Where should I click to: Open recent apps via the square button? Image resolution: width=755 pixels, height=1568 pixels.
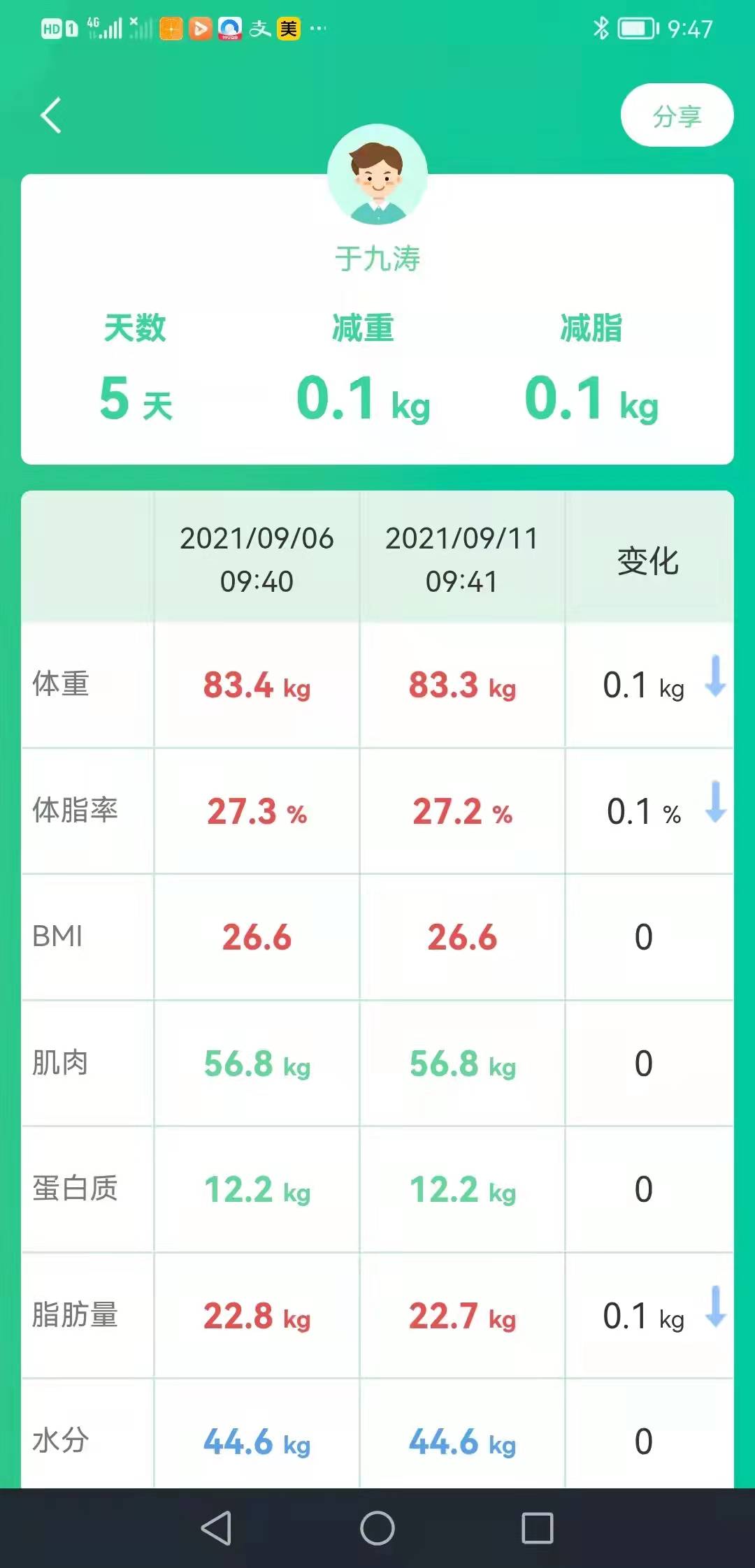[x=538, y=1528]
